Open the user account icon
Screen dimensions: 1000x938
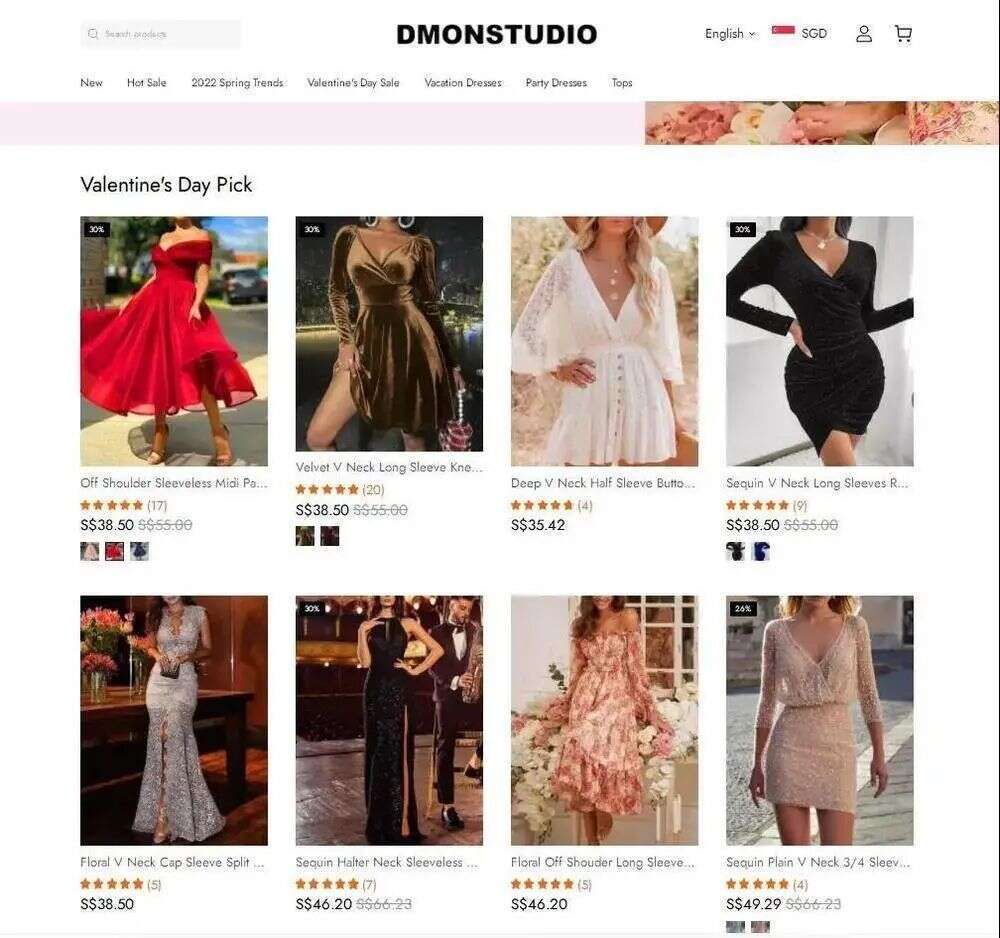click(x=864, y=34)
